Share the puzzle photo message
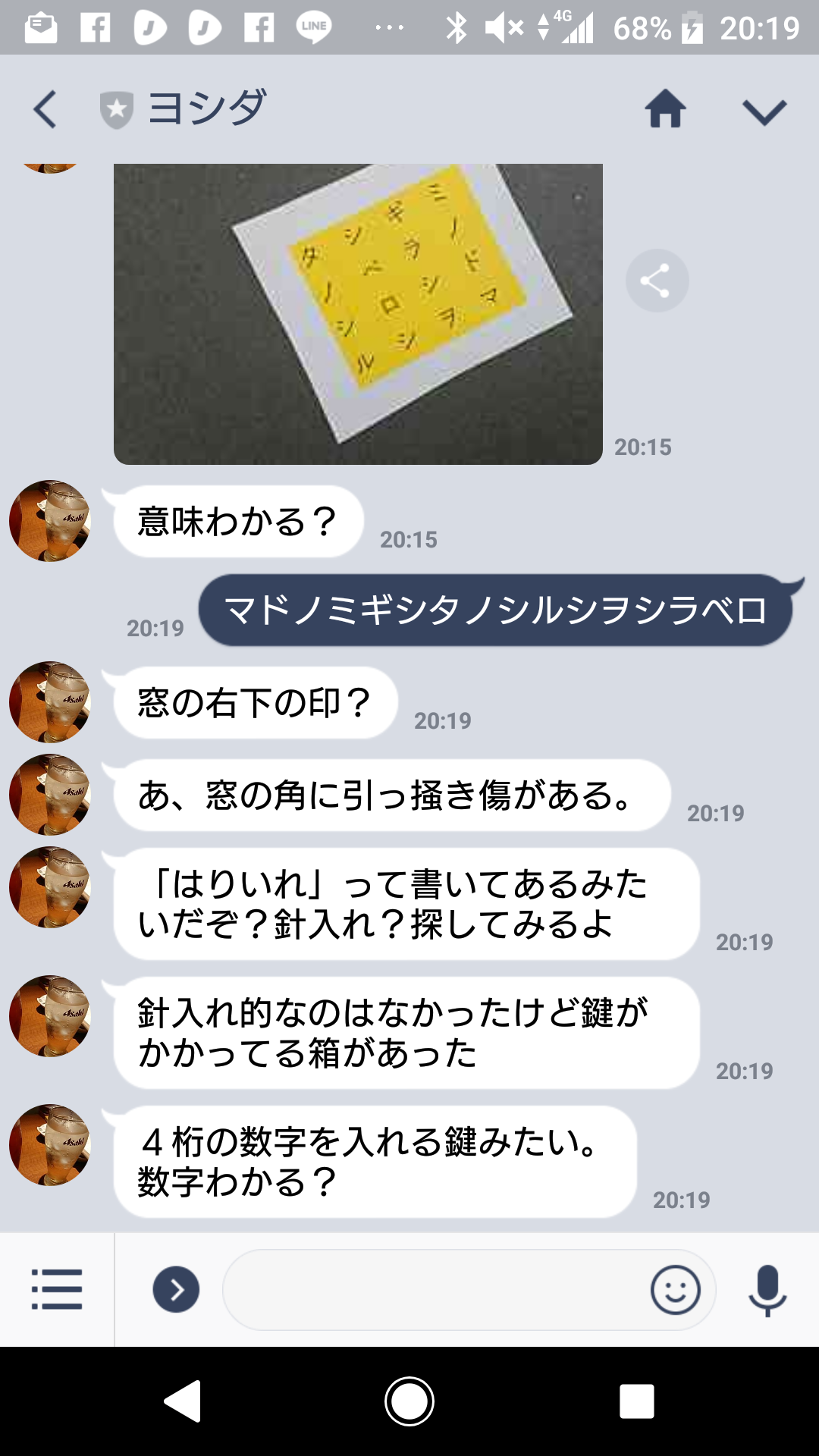 [657, 281]
